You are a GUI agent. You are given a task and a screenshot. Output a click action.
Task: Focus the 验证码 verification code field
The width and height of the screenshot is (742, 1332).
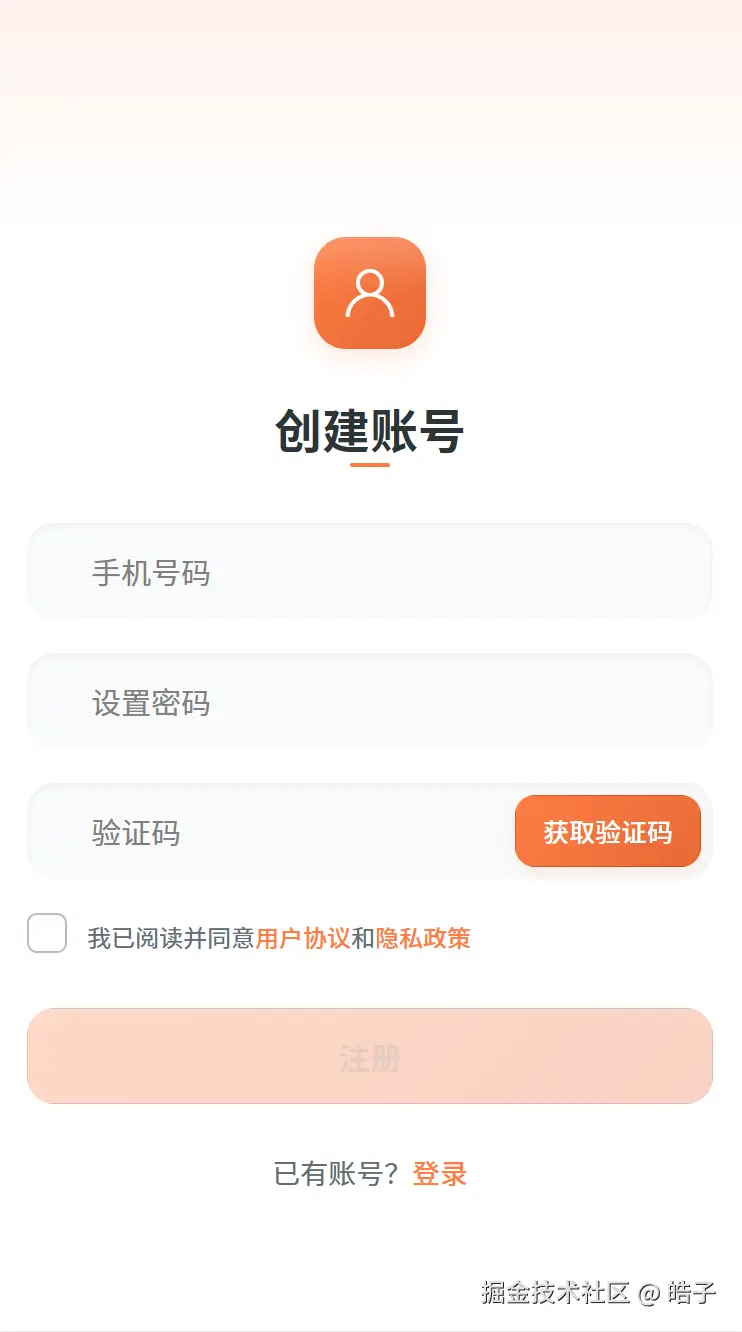point(250,831)
